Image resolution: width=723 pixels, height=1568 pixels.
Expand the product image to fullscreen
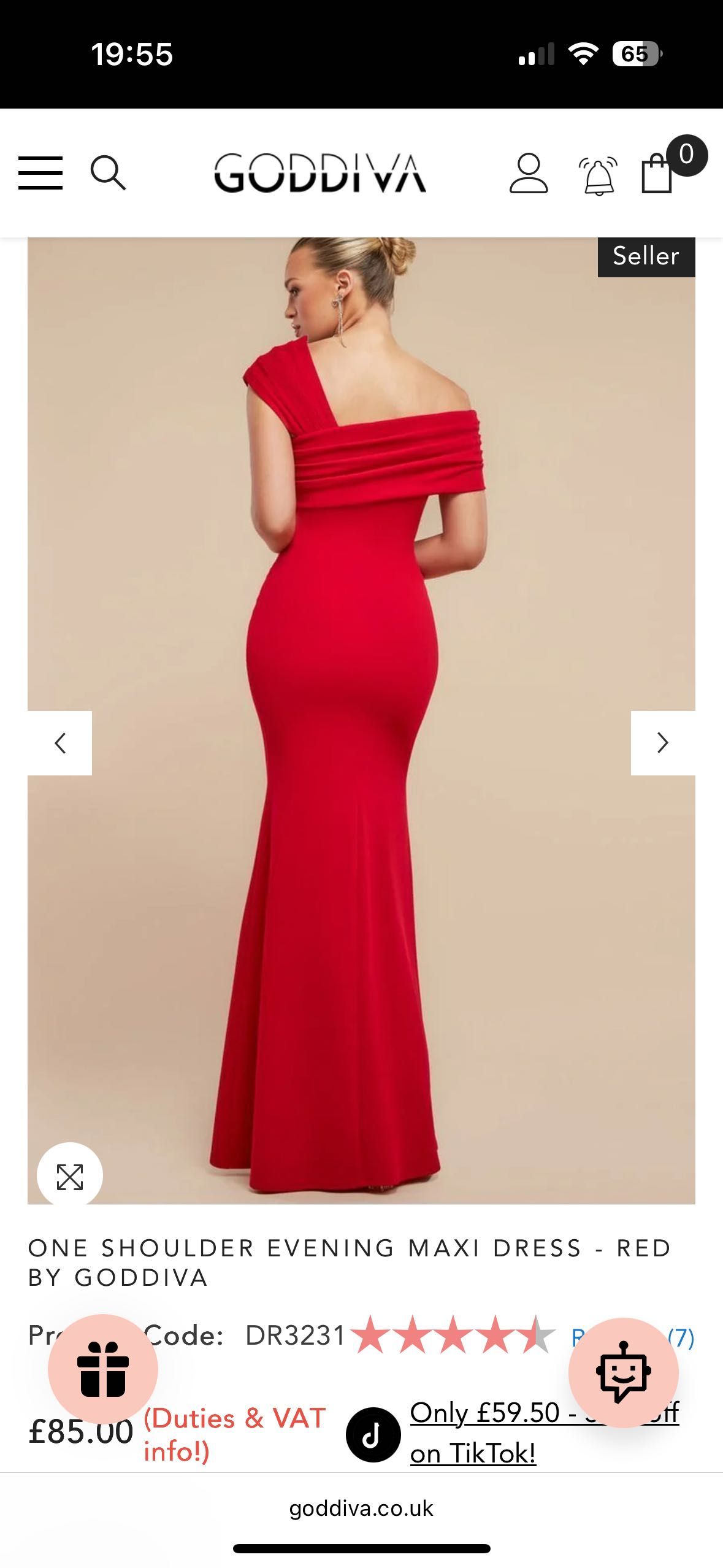coord(70,1176)
